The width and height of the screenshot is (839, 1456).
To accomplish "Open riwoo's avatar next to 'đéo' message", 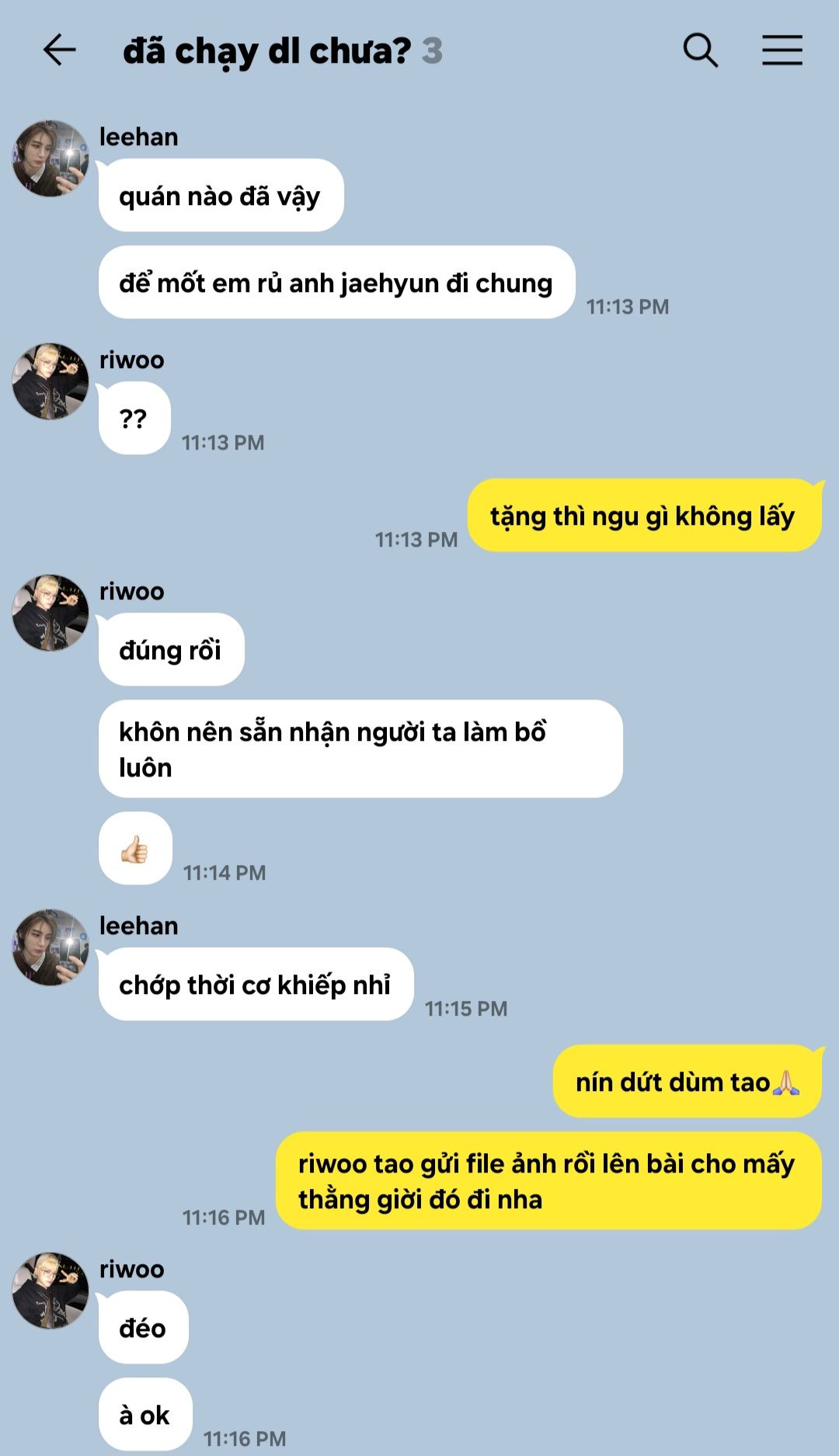I will coord(50,1291).
